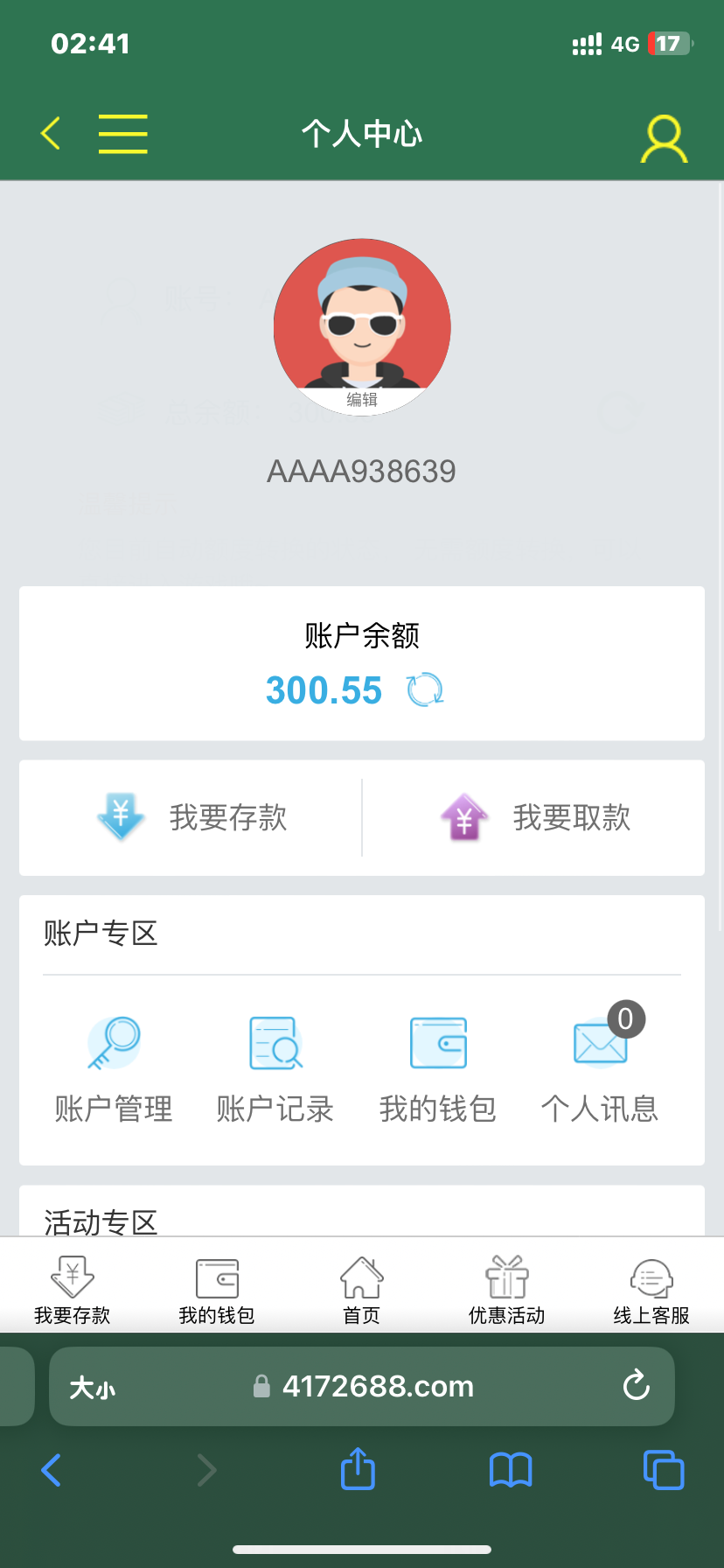Open 我的钱包 in the 账户专区 section
Image resolution: width=724 pixels, height=1568 pixels.
point(437,1069)
